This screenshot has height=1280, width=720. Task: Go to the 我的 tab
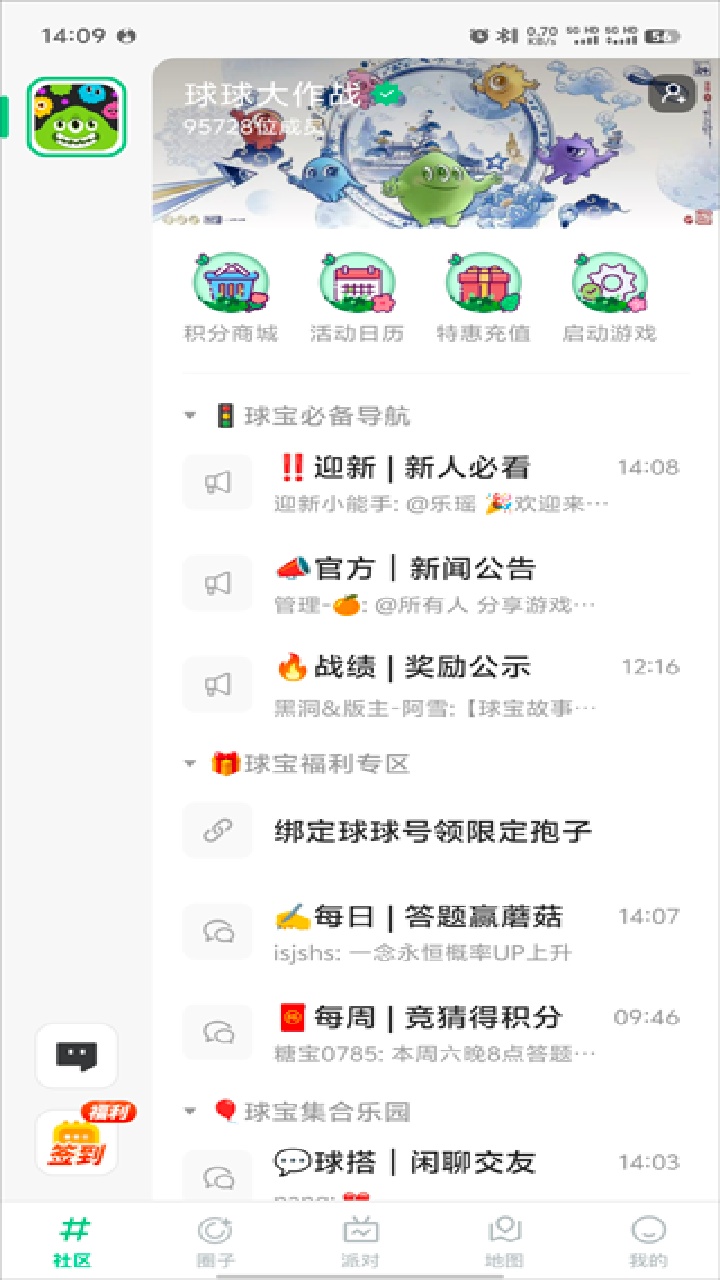(x=649, y=1241)
